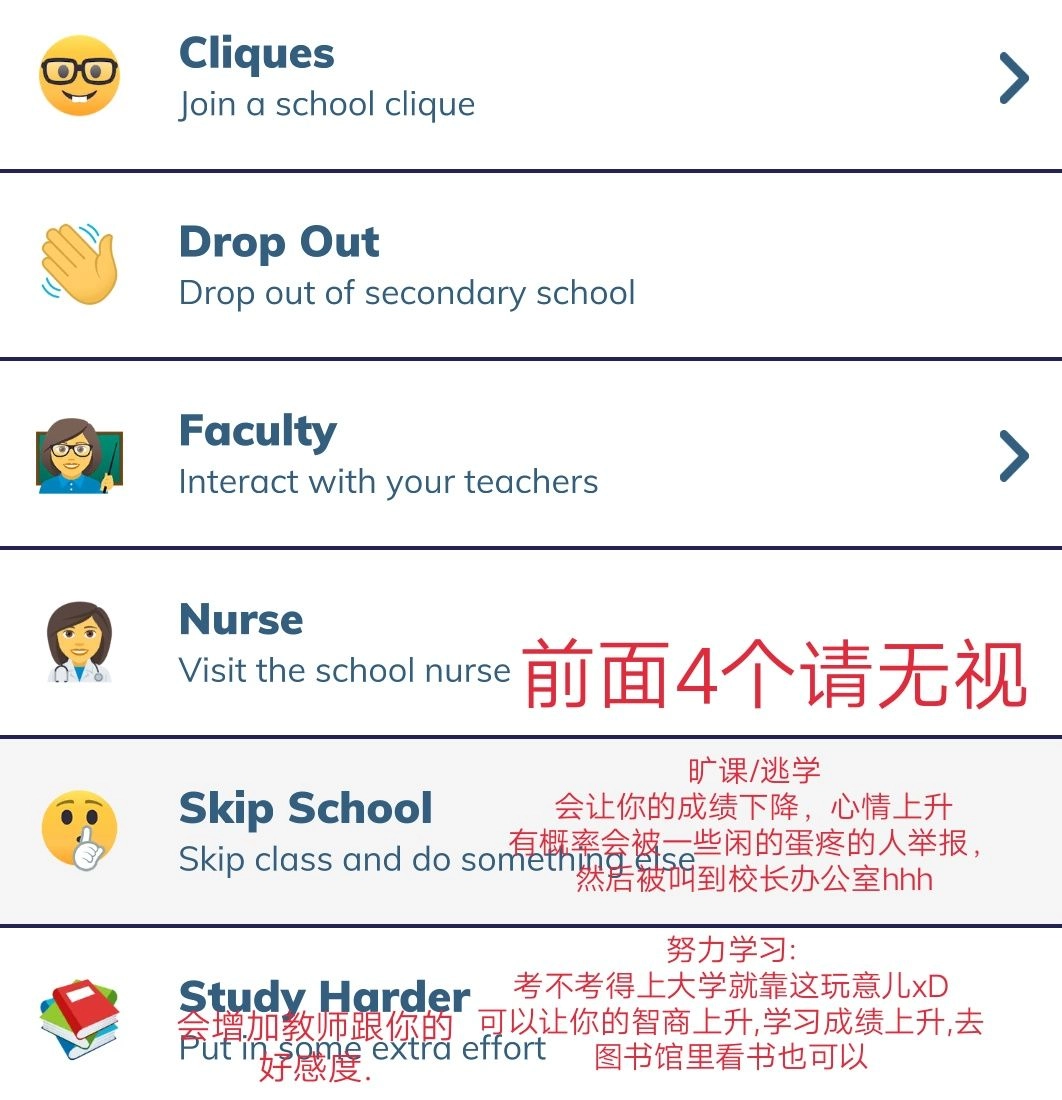Click the waving hand Drop Out icon
The image size is (1062, 1100).
pos(78,263)
